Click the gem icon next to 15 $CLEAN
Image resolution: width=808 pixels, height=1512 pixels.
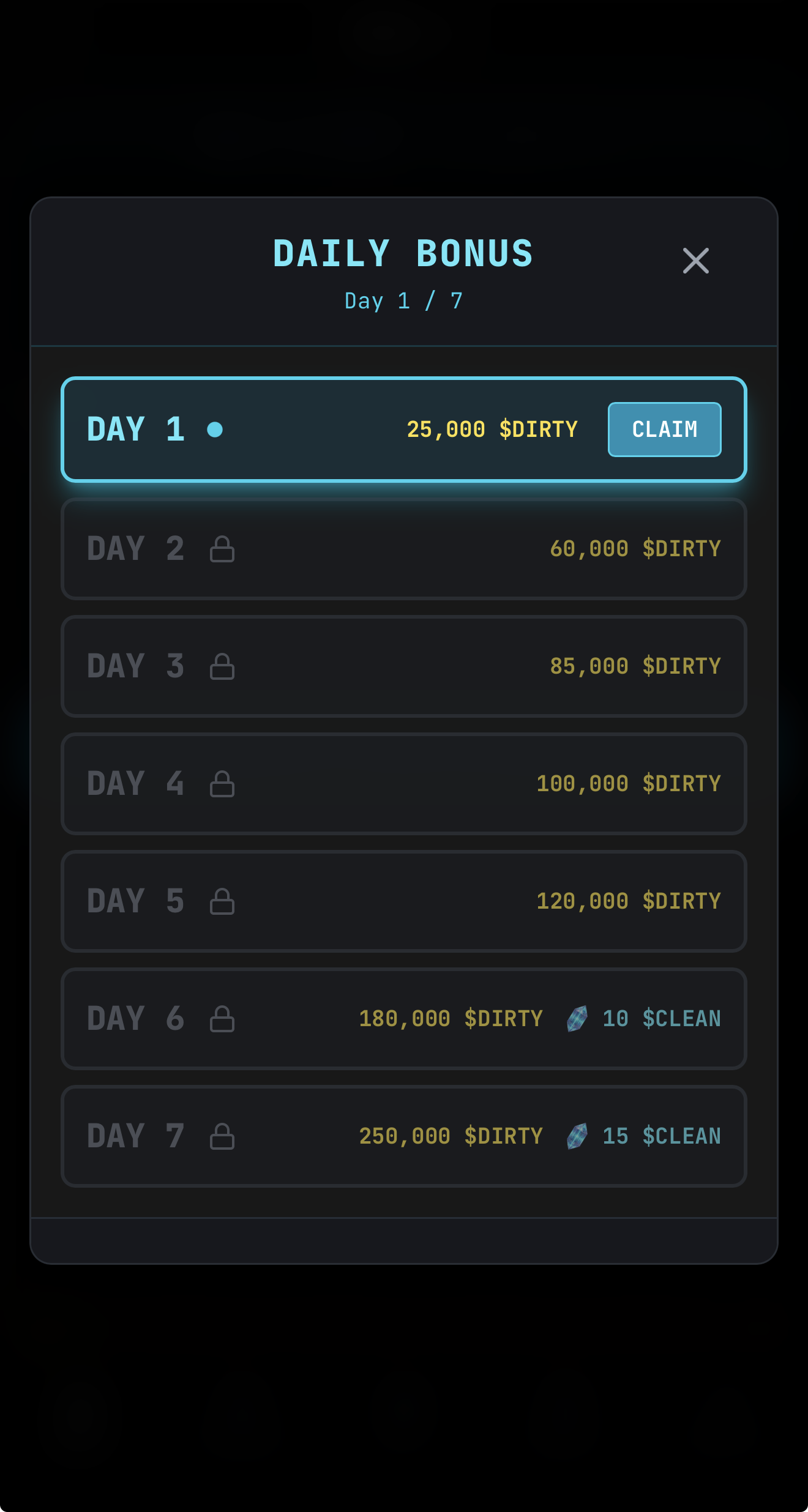pos(576,1136)
